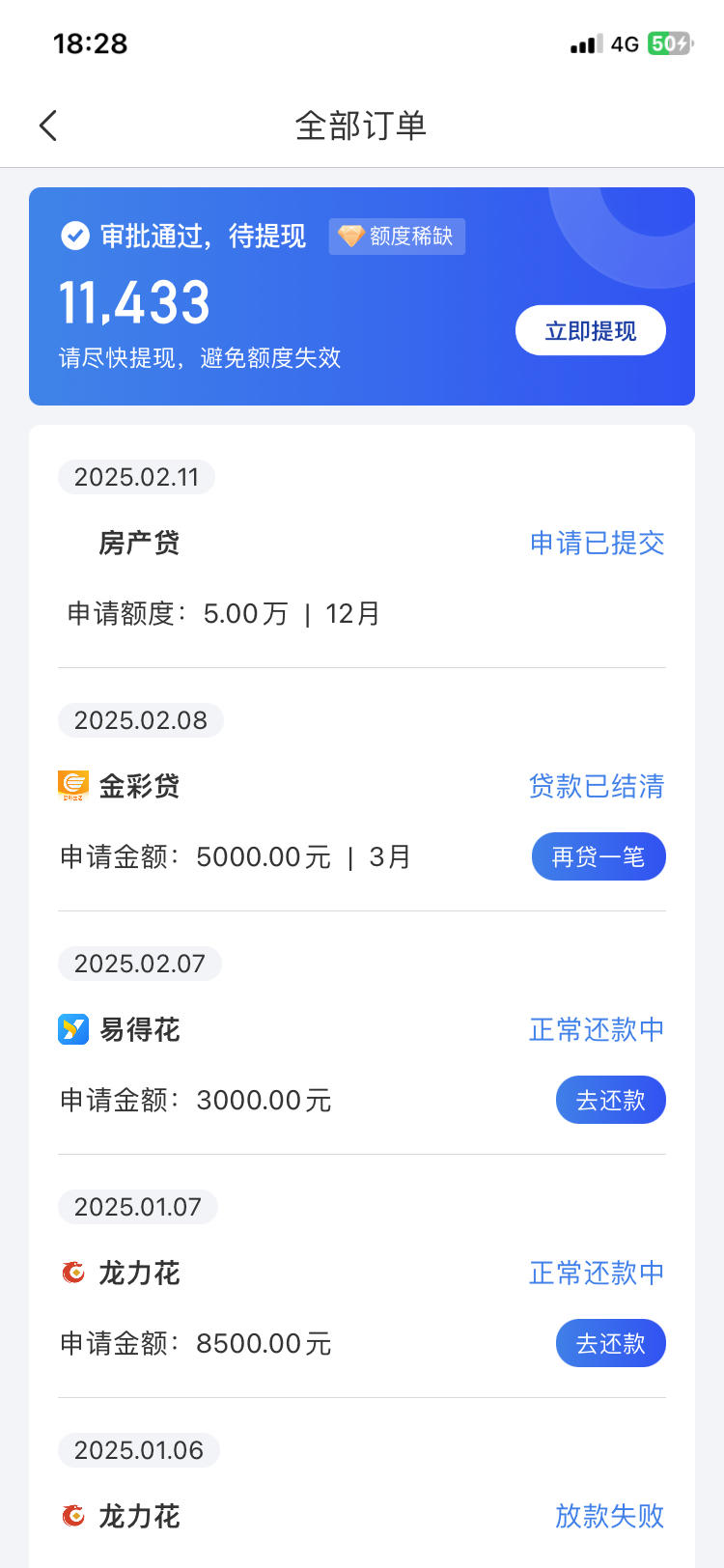Viewport: 724px width, 1568px height.
Task: Tap 去还款 for the 8500.00元 龙力花 loan
Action: tap(611, 1343)
